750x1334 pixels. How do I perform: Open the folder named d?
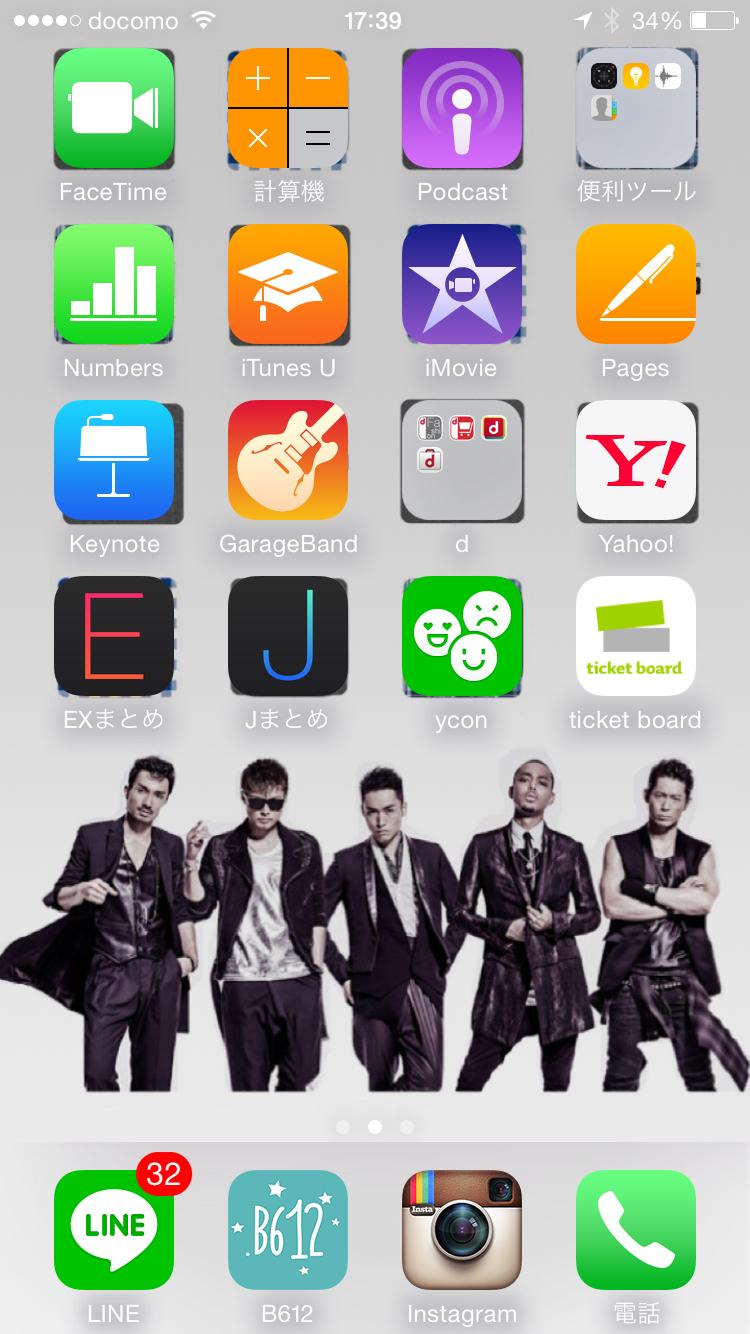[x=462, y=460]
